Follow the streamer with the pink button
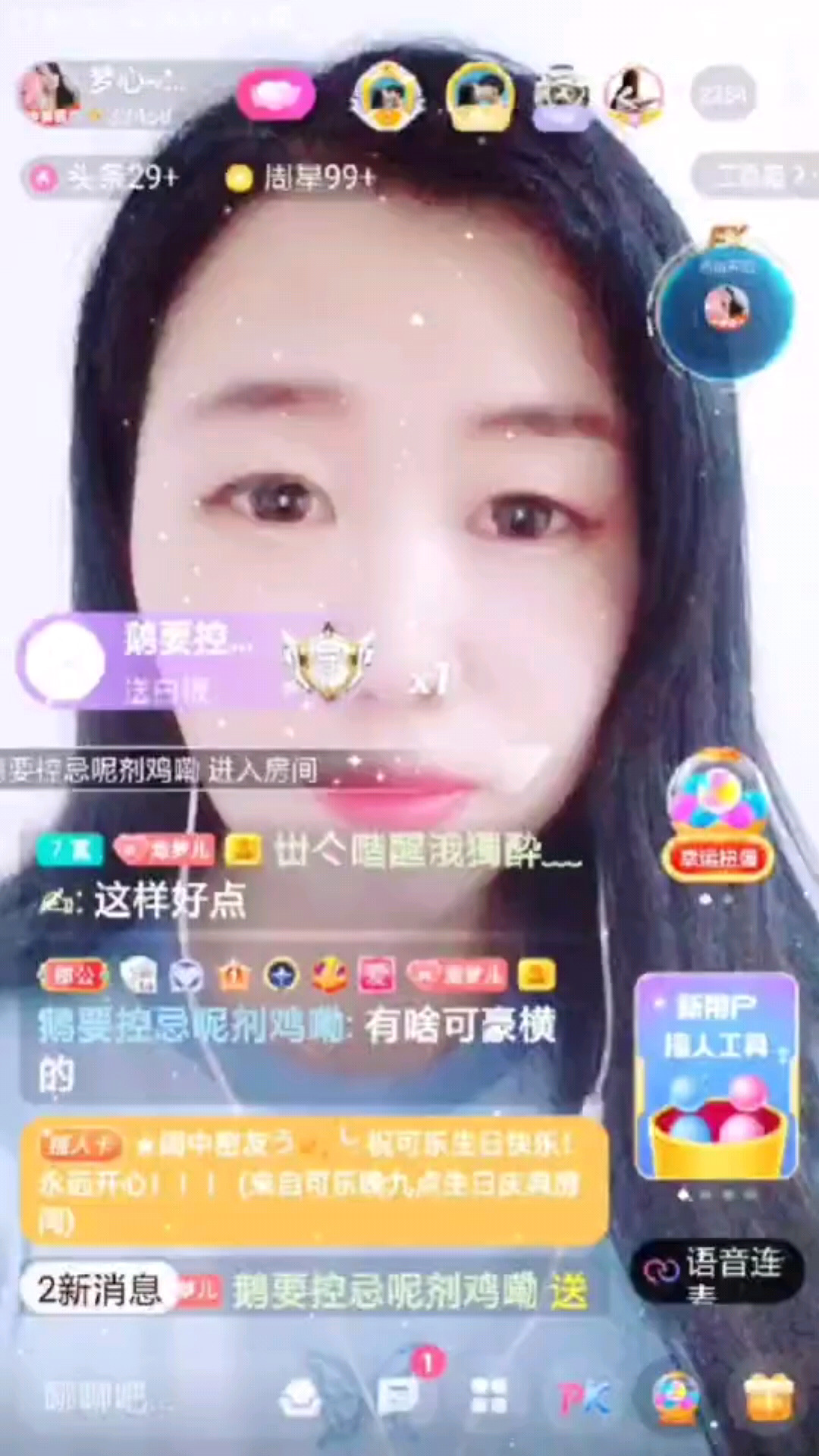 [x=276, y=94]
